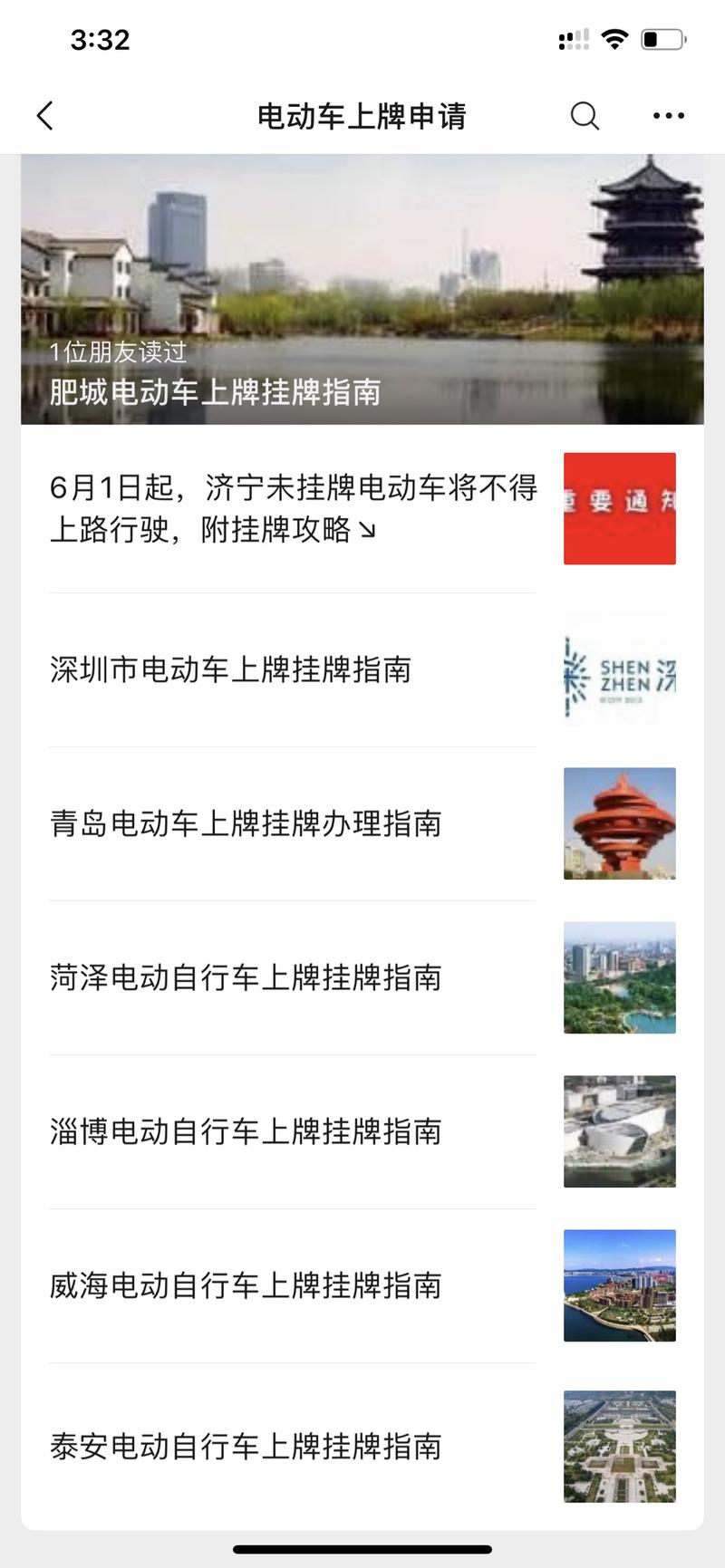Image resolution: width=725 pixels, height=1568 pixels.
Task: Tap the back chevron to go back
Action: click(x=44, y=116)
